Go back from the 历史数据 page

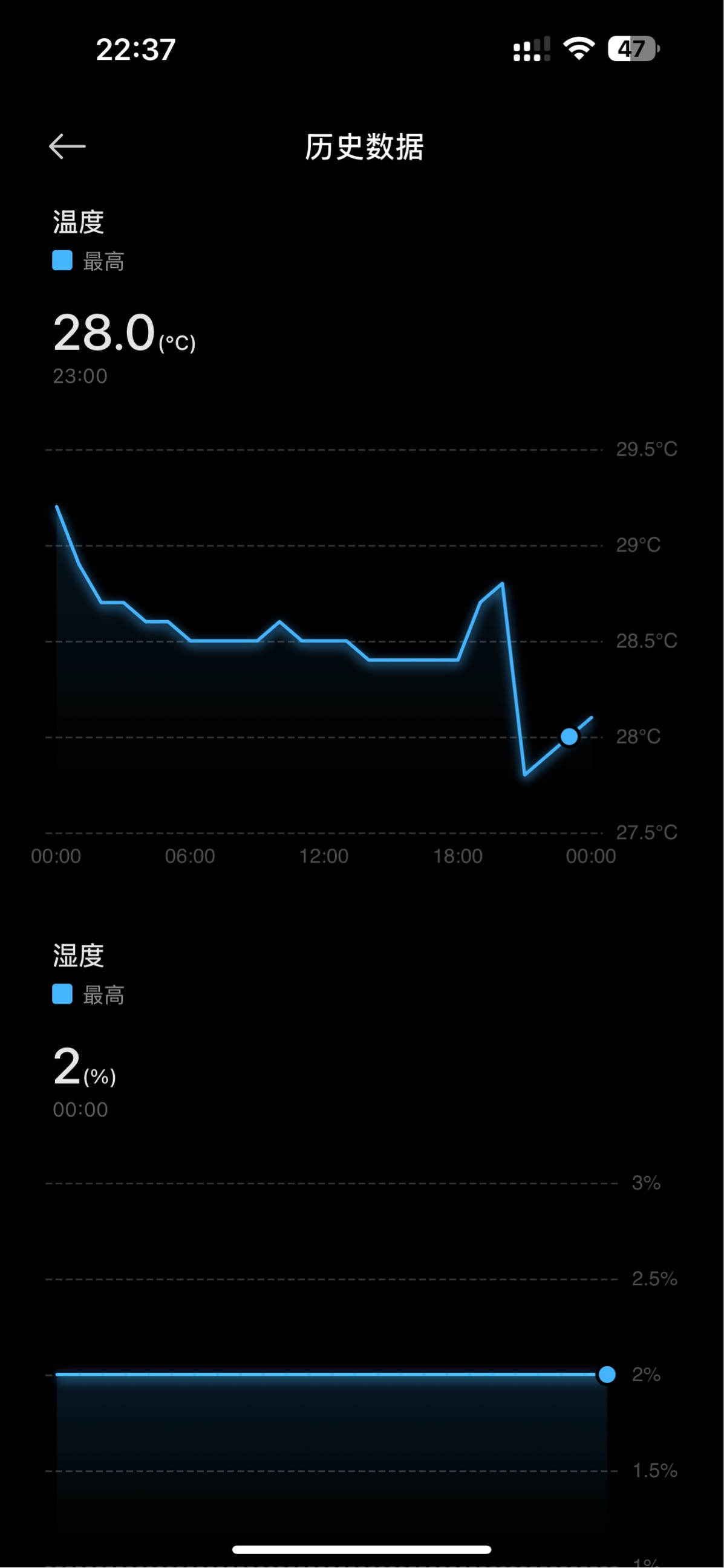[67, 147]
